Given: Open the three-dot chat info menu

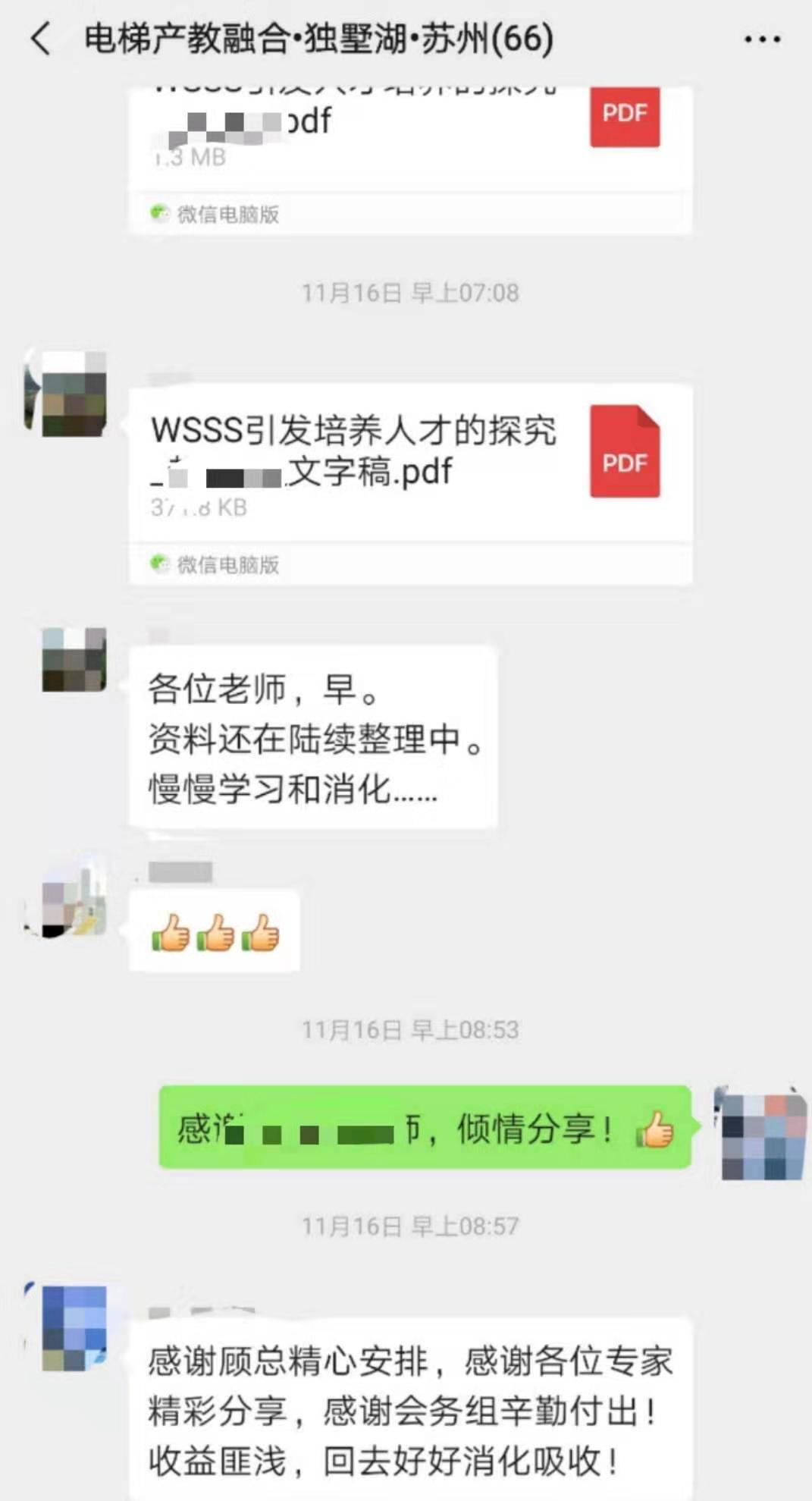Looking at the screenshot, I should (x=761, y=39).
